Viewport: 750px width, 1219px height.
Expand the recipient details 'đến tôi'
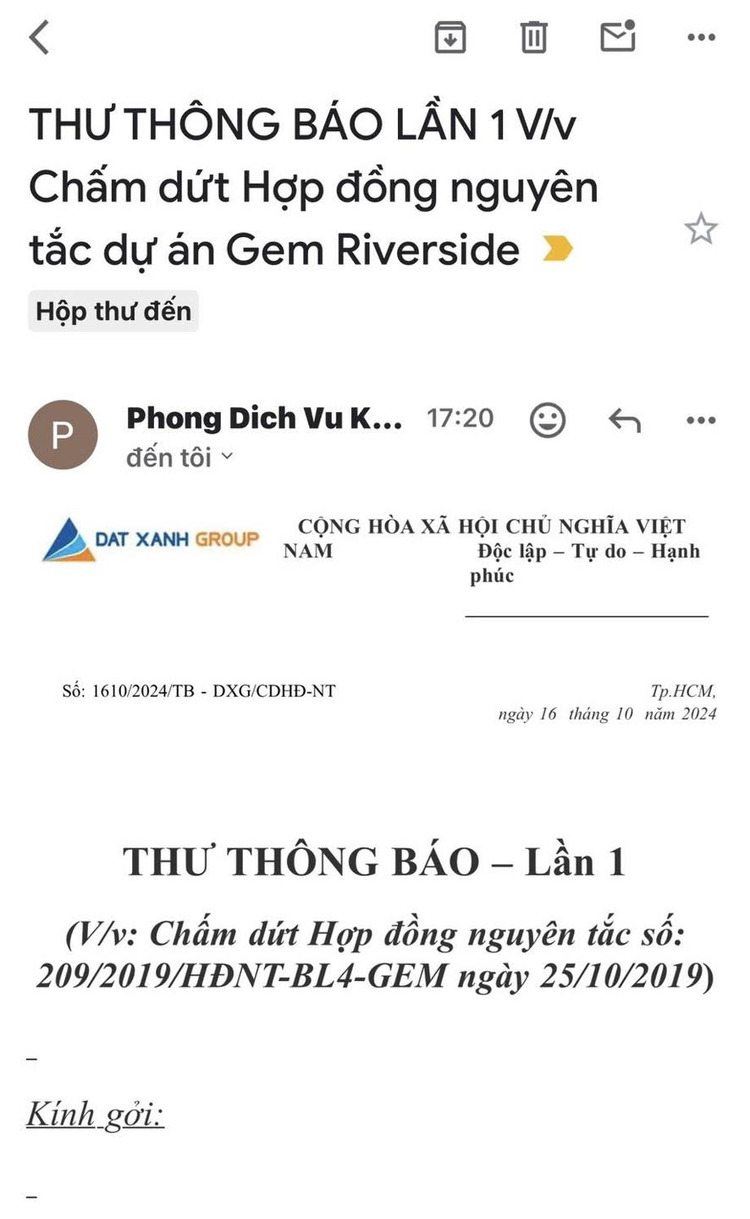coord(180,457)
